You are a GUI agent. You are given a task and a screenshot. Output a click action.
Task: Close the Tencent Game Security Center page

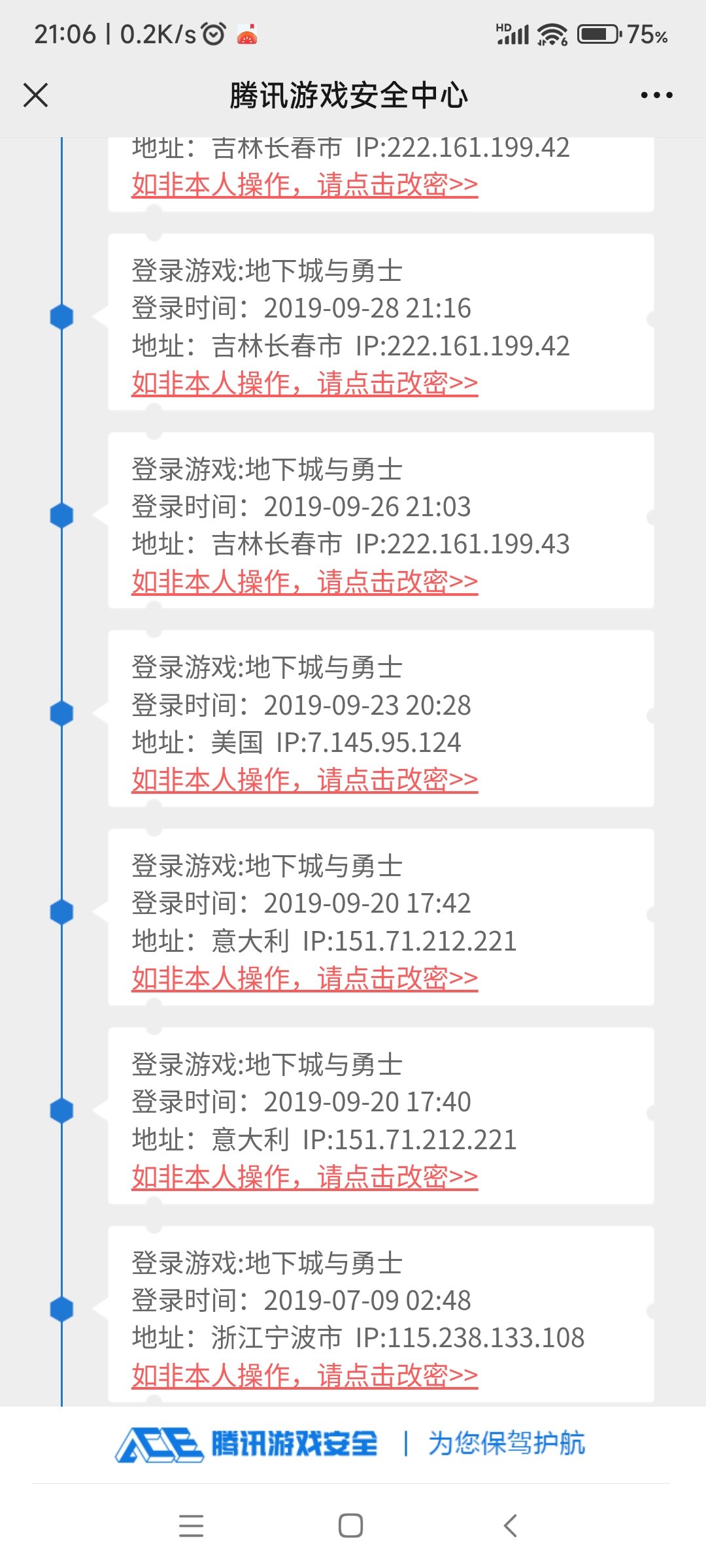click(x=35, y=95)
